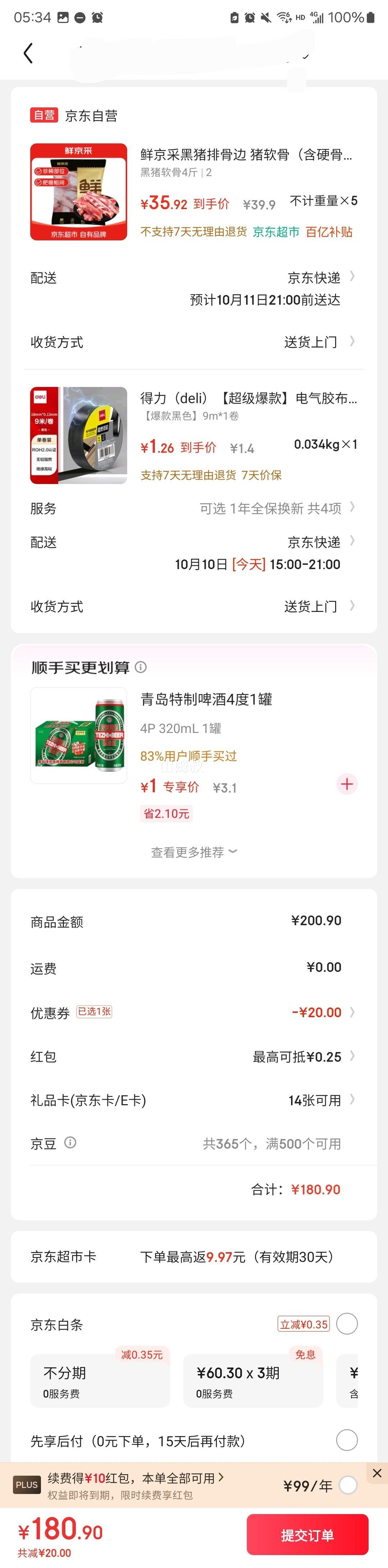View the 京豆 info tooltip
The height and width of the screenshot is (1568, 388).
tap(70, 1143)
